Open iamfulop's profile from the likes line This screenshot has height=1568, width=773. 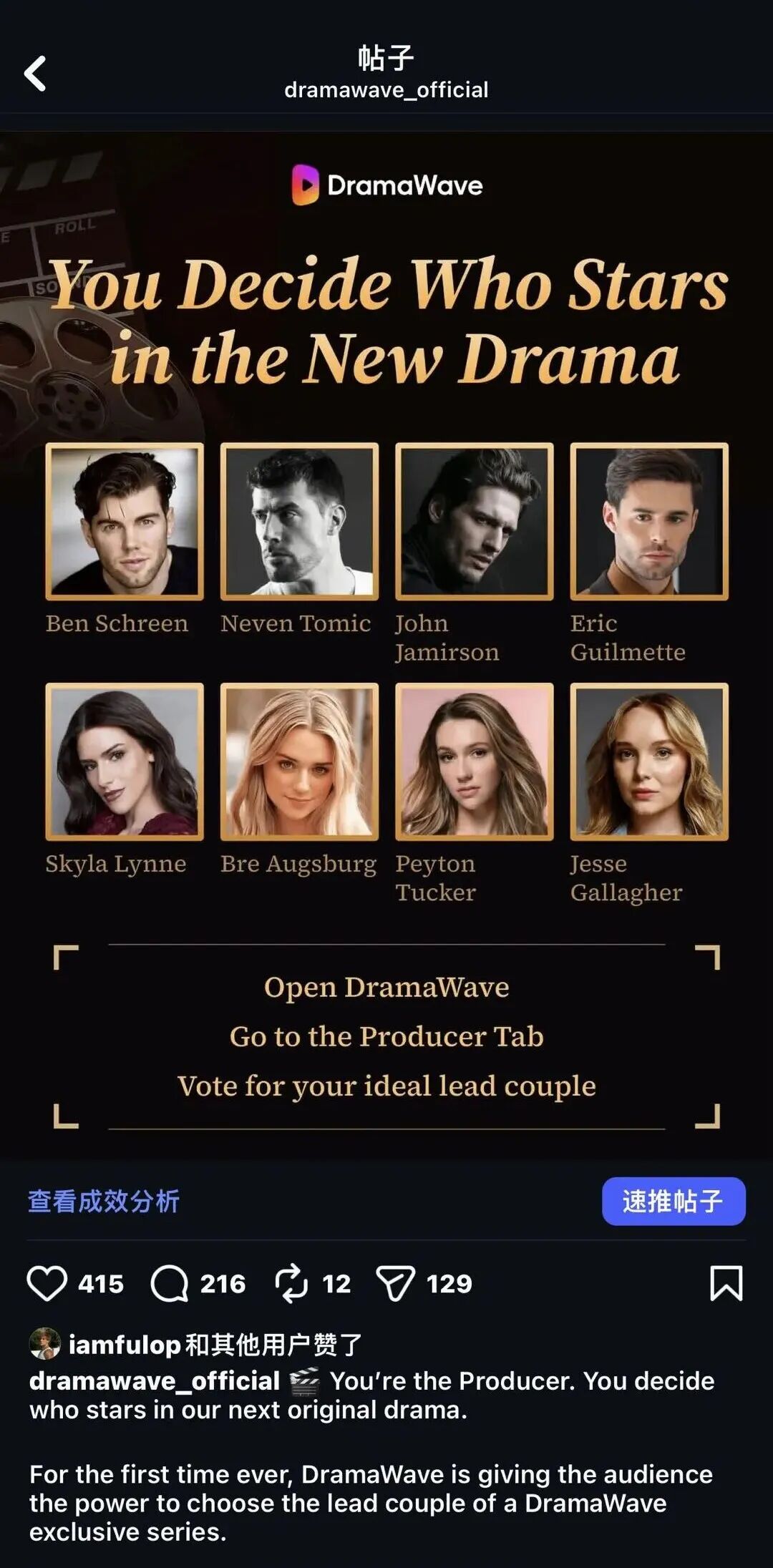124,1345
